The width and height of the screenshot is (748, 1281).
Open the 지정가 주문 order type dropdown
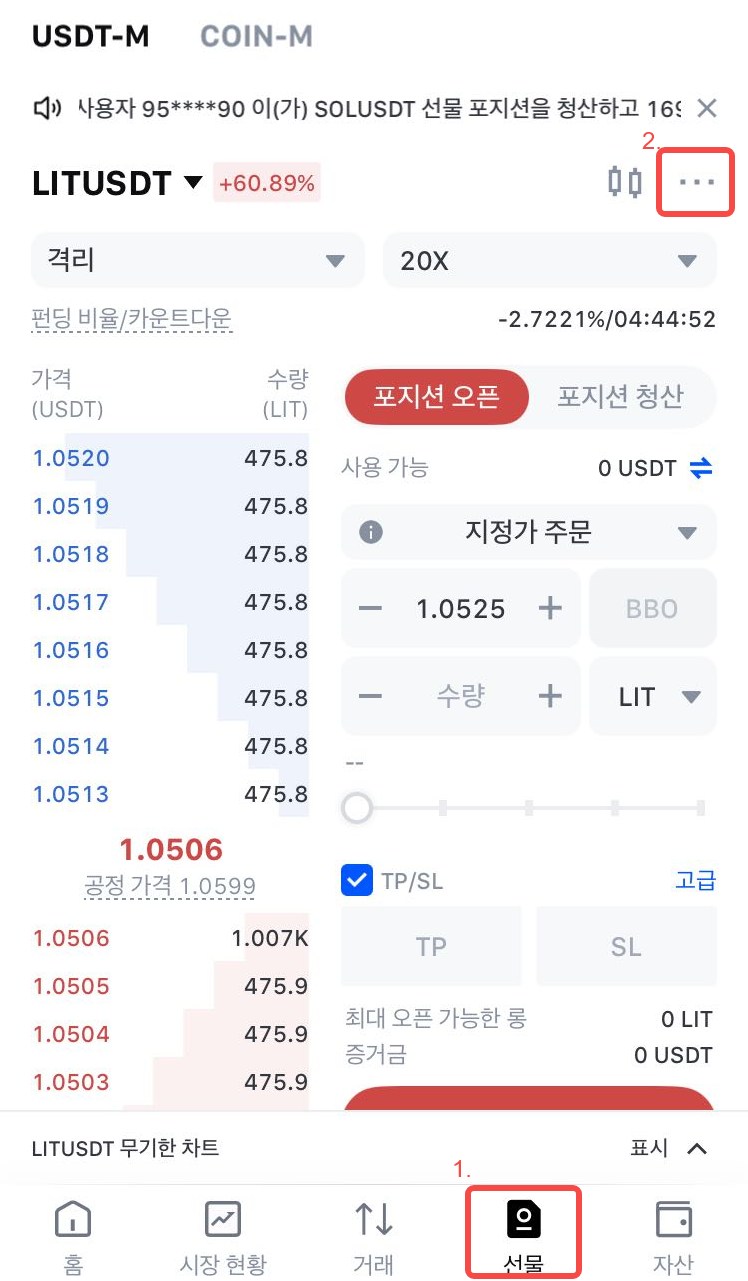click(x=529, y=532)
